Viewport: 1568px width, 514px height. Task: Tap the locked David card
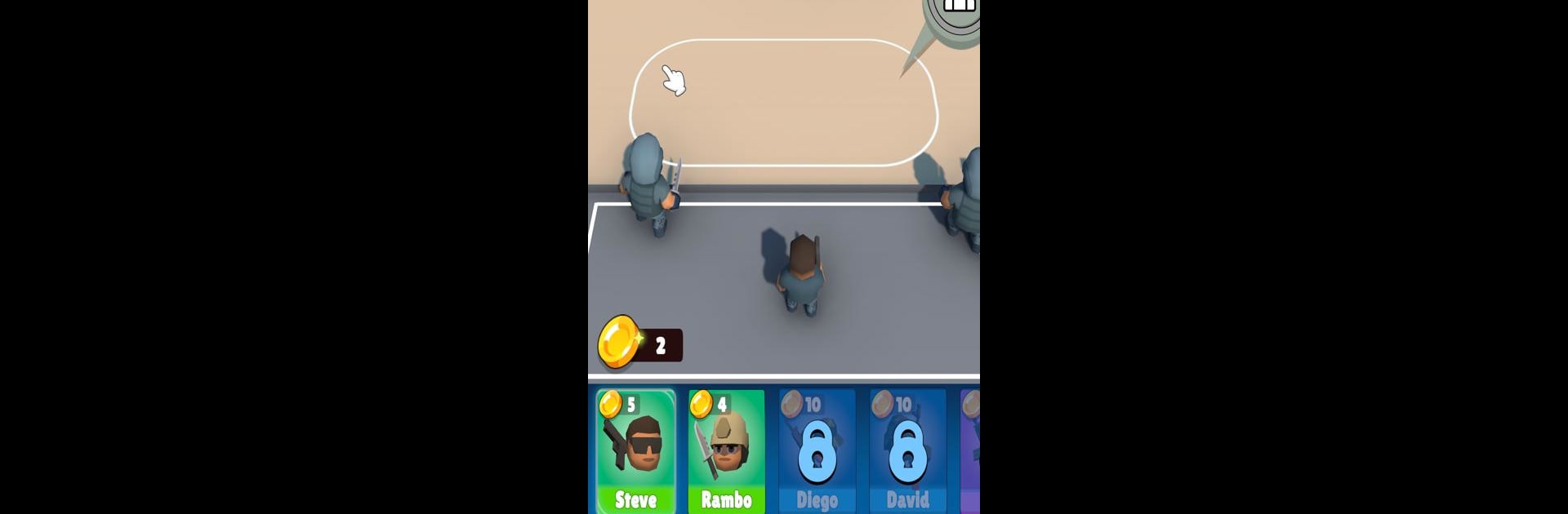(x=907, y=451)
